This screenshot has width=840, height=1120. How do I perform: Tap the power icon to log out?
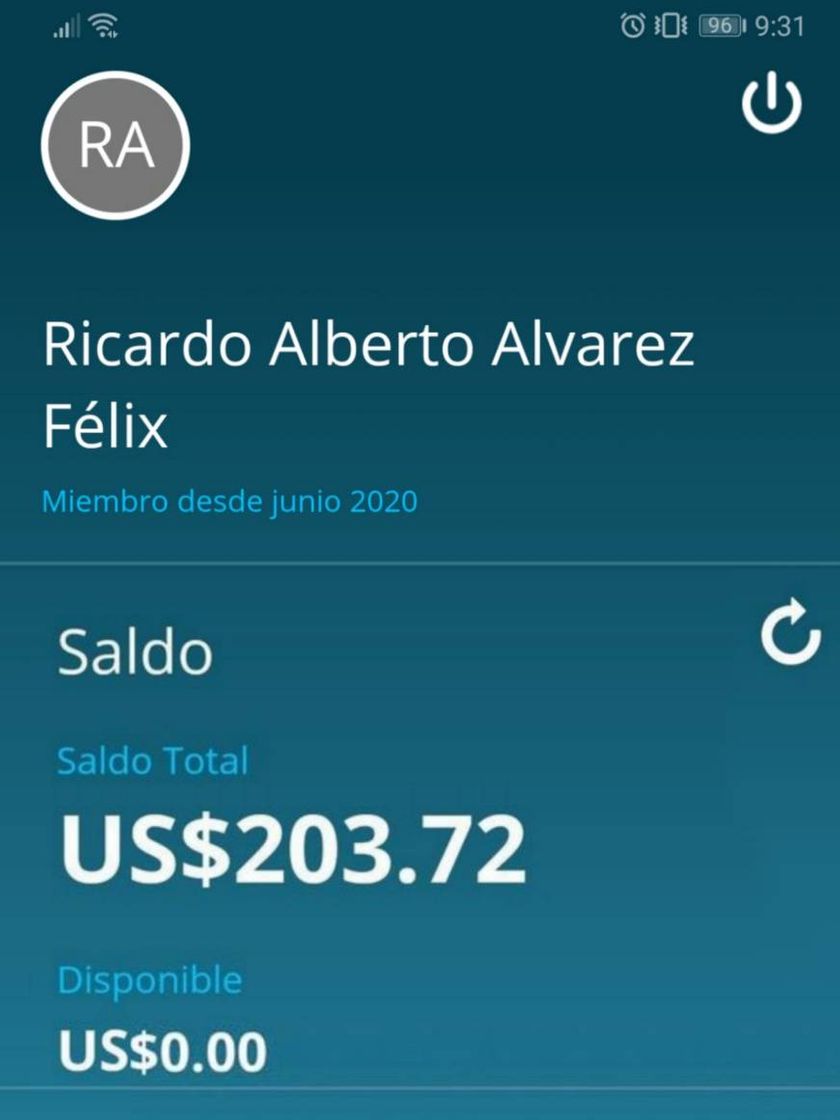click(770, 105)
